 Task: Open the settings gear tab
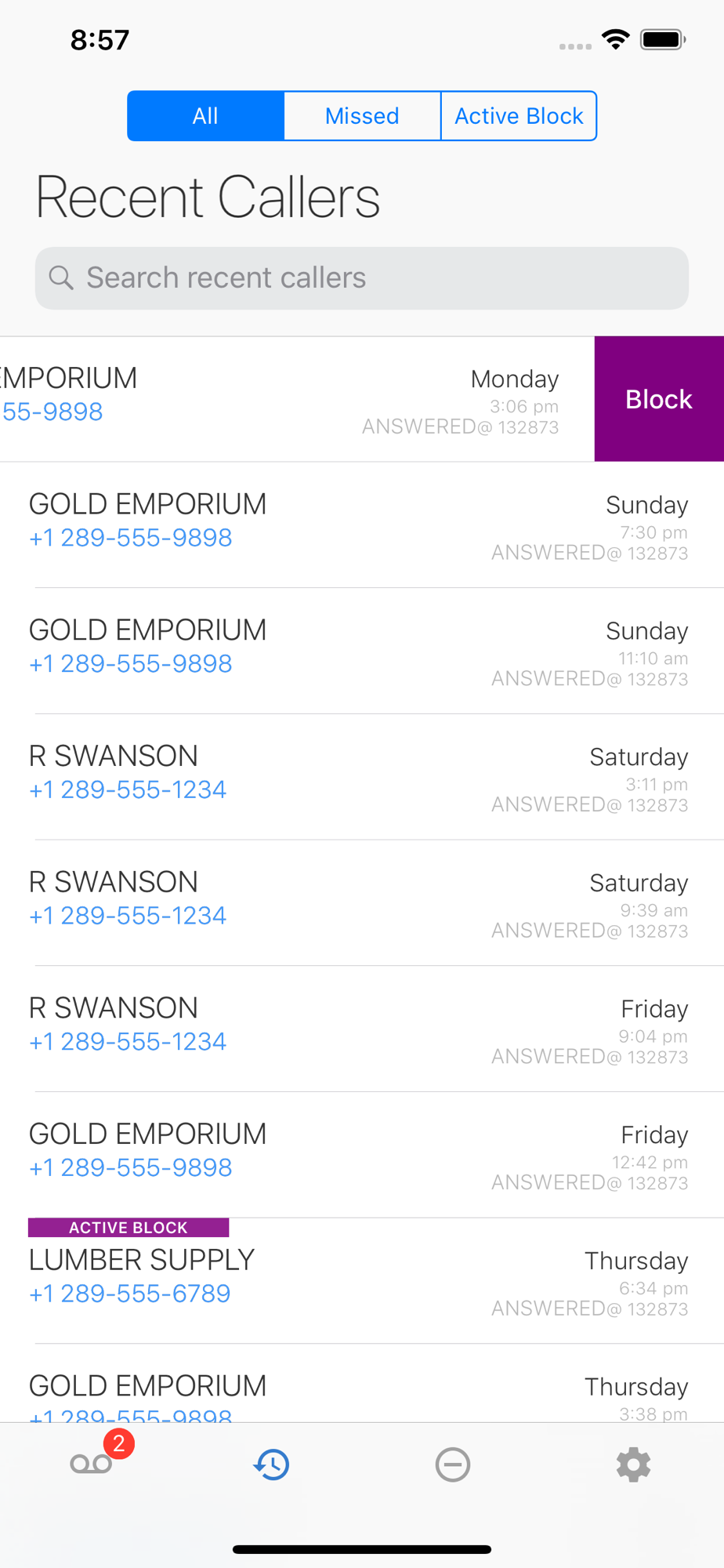pyautogui.click(x=633, y=1465)
